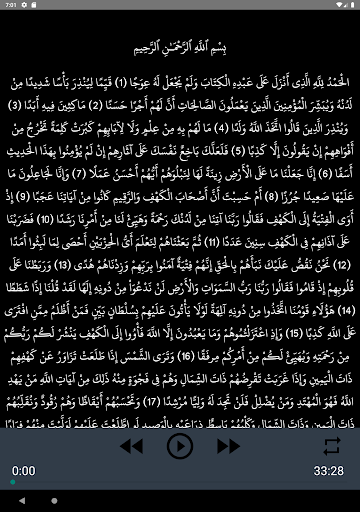Tap the fast-forward double-arrow button
The width and height of the screenshot is (360, 512).
coord(229,446)
